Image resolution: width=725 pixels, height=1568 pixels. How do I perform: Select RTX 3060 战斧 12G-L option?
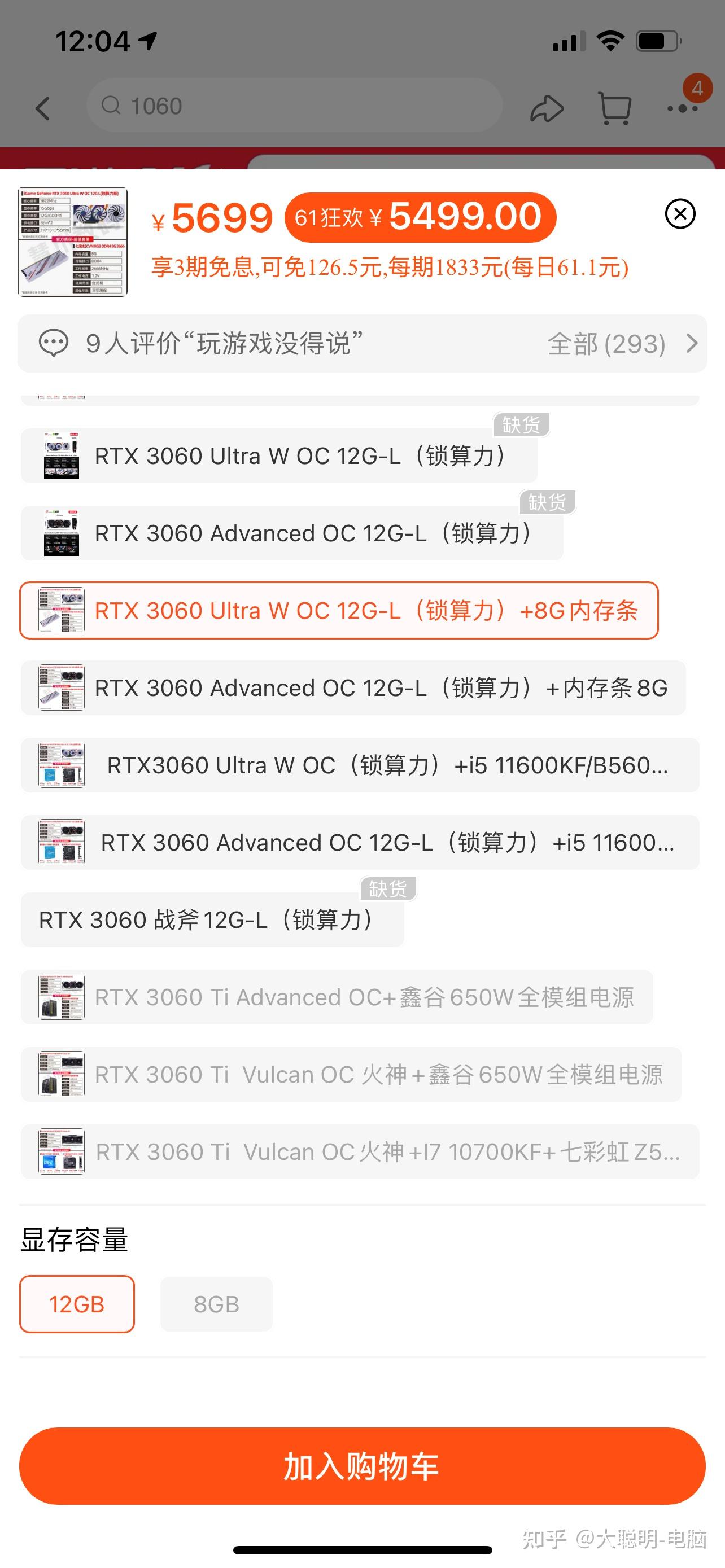tap(212, 919)
